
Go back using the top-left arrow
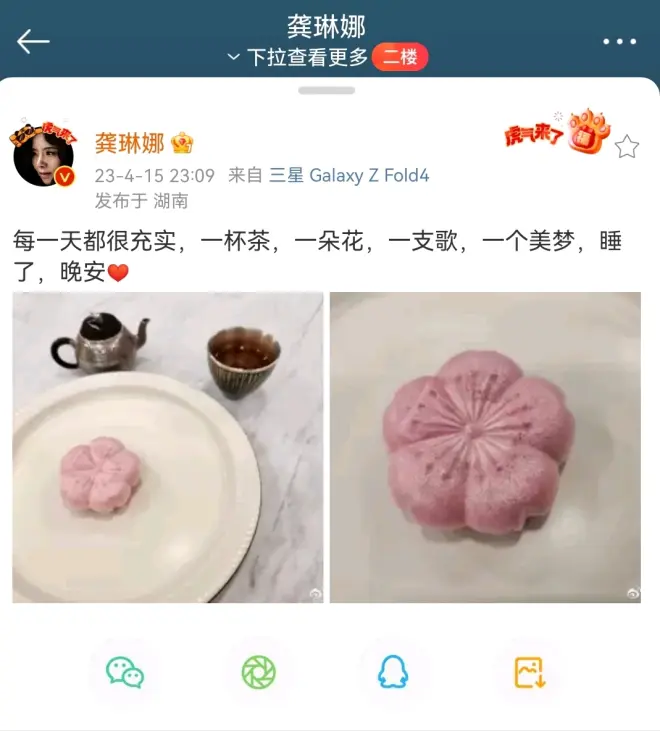click(33, 41)
